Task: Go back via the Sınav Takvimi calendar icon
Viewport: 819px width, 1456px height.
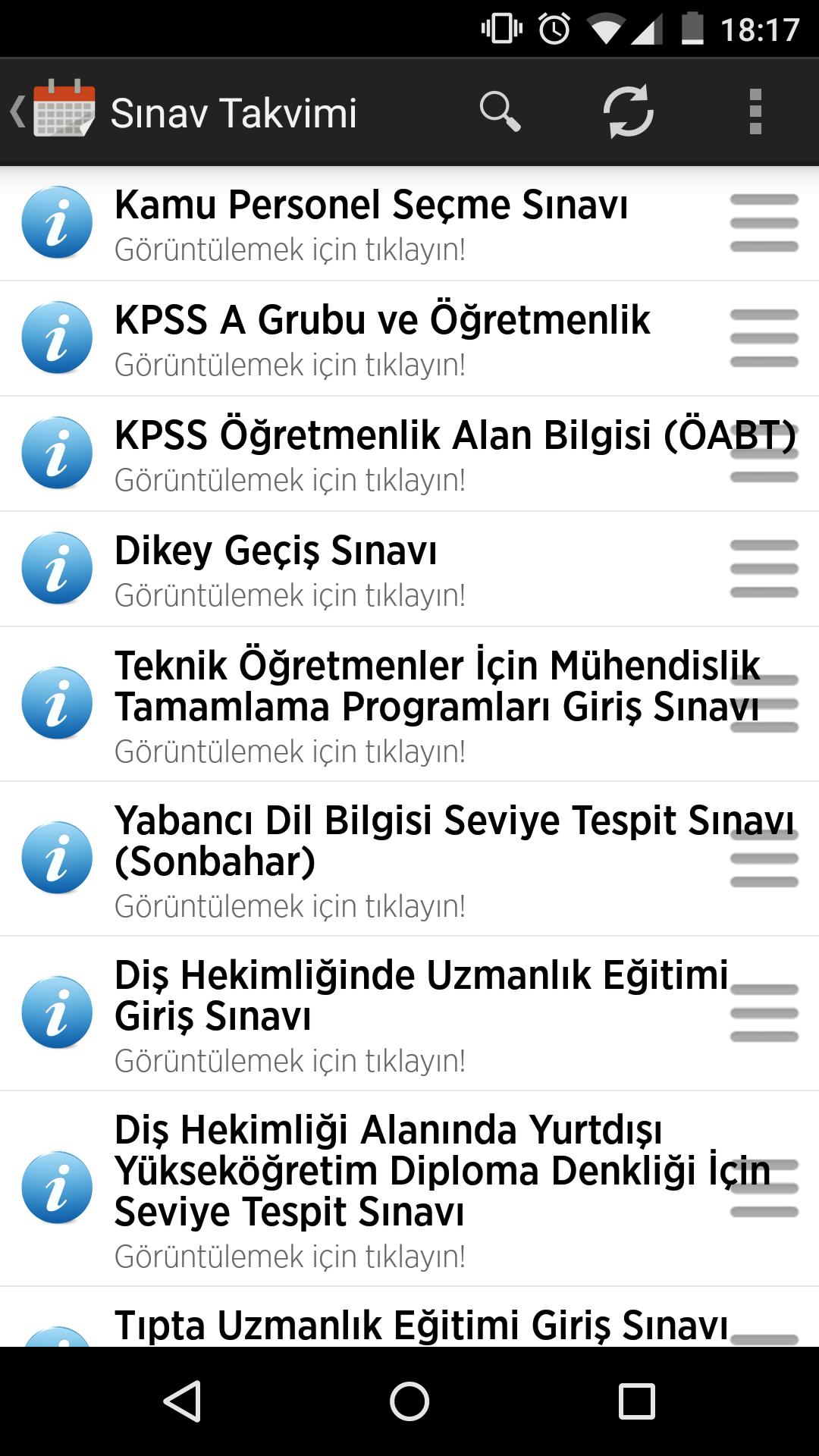Action: tap(55, 112)
